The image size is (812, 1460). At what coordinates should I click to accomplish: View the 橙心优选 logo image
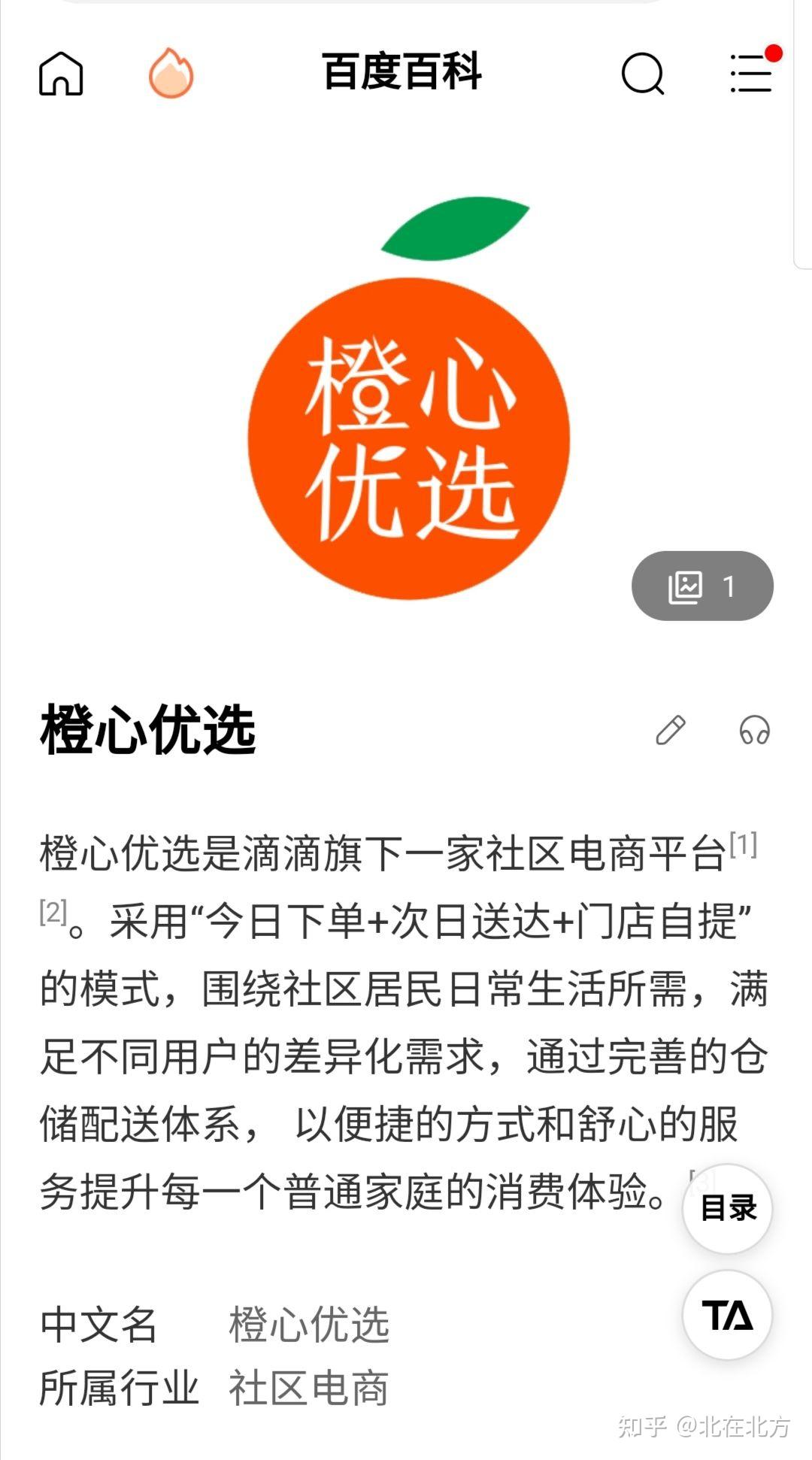tap(410, 398)
